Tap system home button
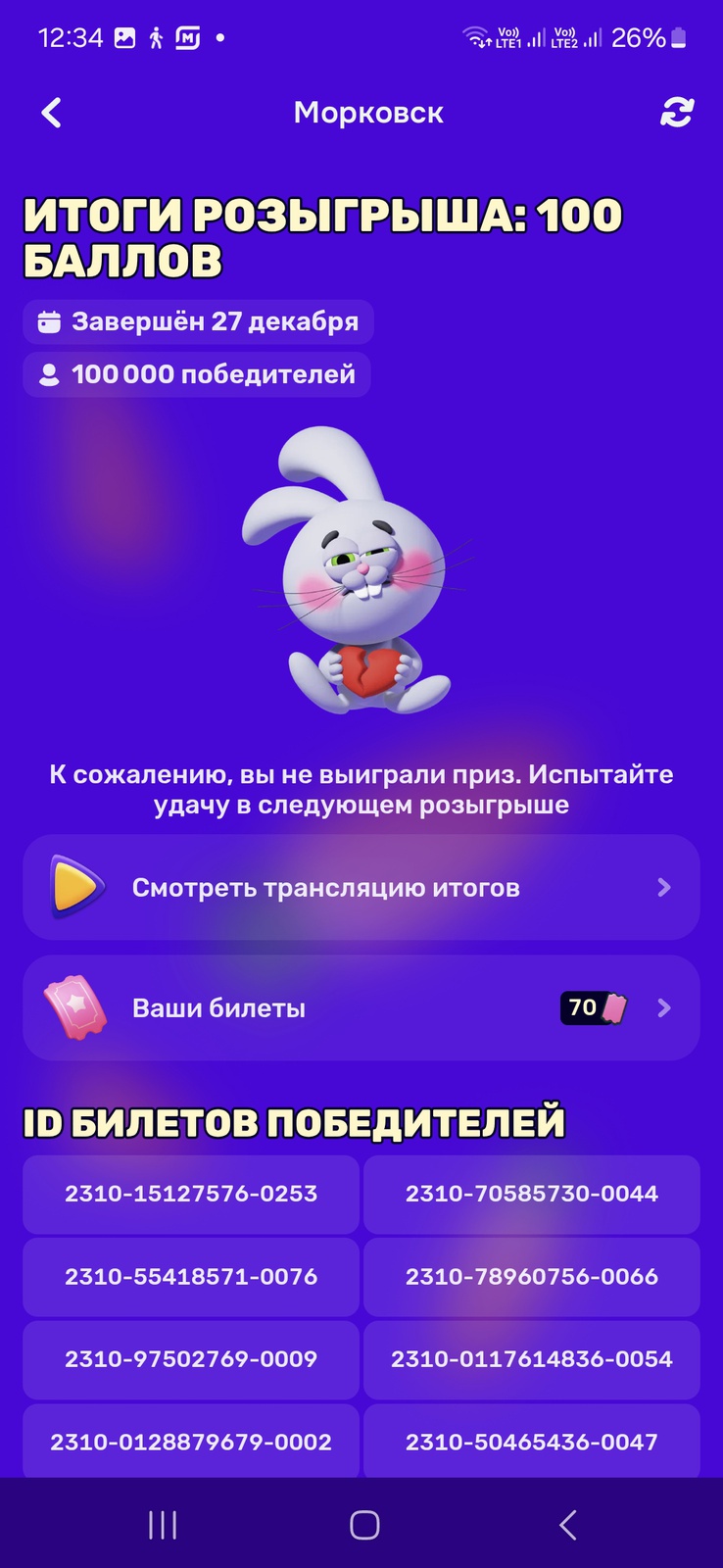Image resolution: width=723 pixels, height=1568 pixels. 364,1525
